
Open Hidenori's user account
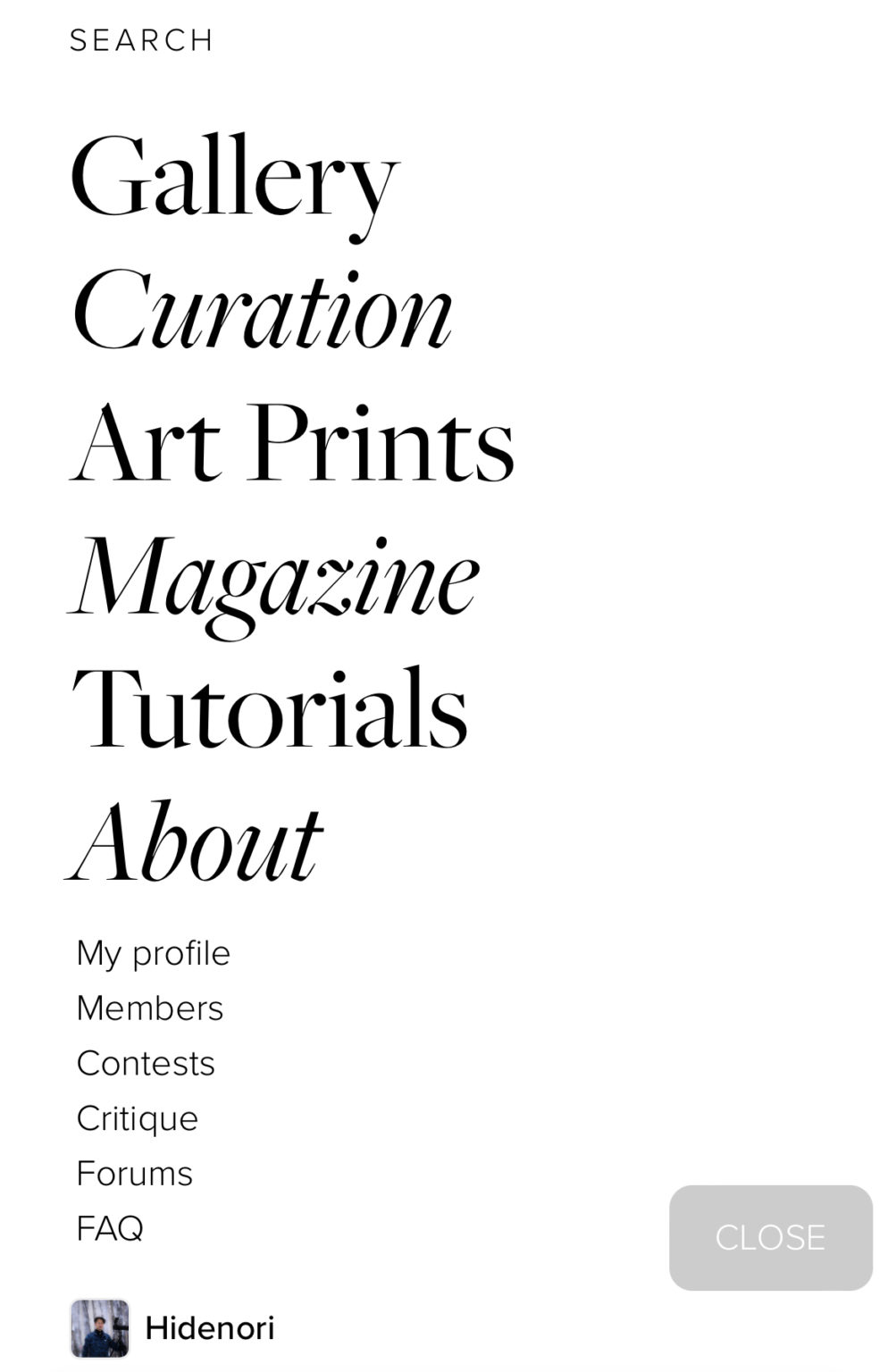click(x=173, y=1328)
